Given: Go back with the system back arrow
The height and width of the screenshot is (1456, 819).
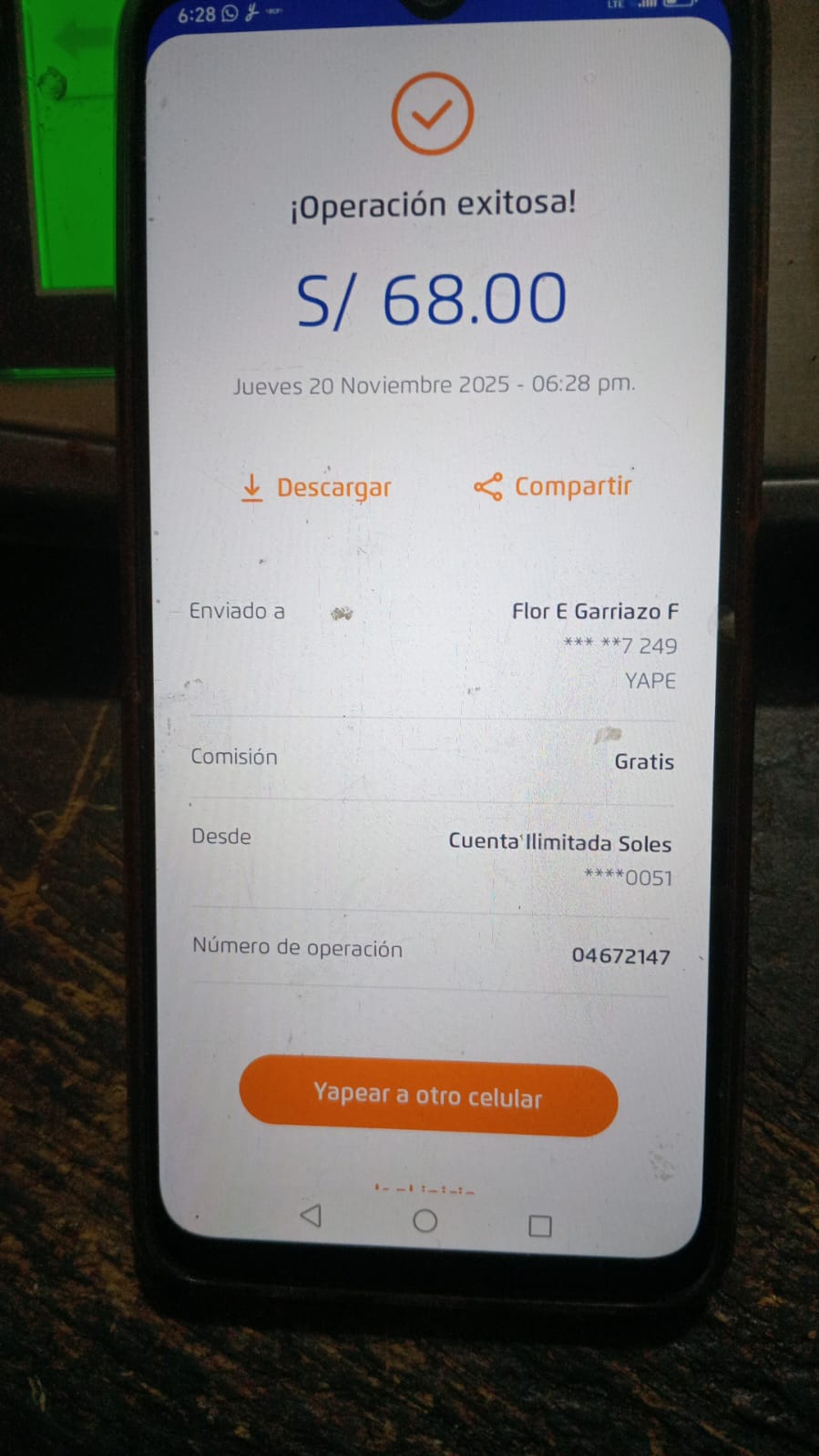Looking at the screenshot, I should coord(311,1215).
